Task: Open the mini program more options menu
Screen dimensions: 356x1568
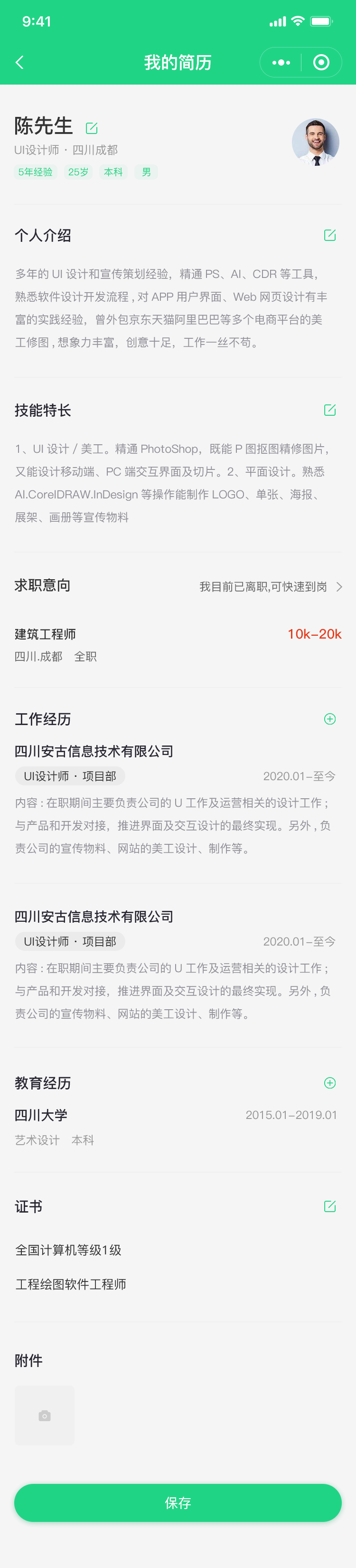Action: 281,63
